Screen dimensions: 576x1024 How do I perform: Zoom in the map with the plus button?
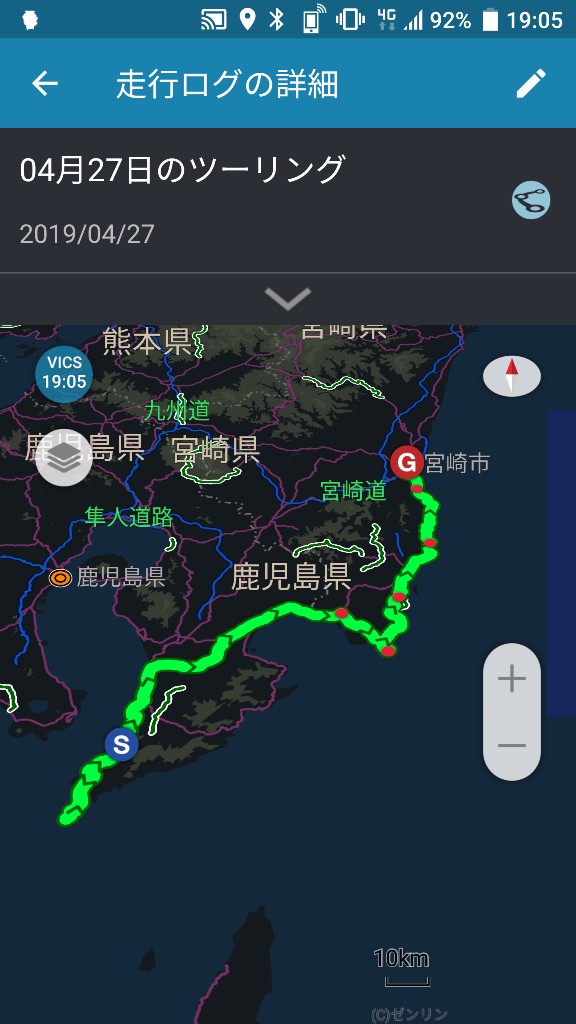click(511, 679)
